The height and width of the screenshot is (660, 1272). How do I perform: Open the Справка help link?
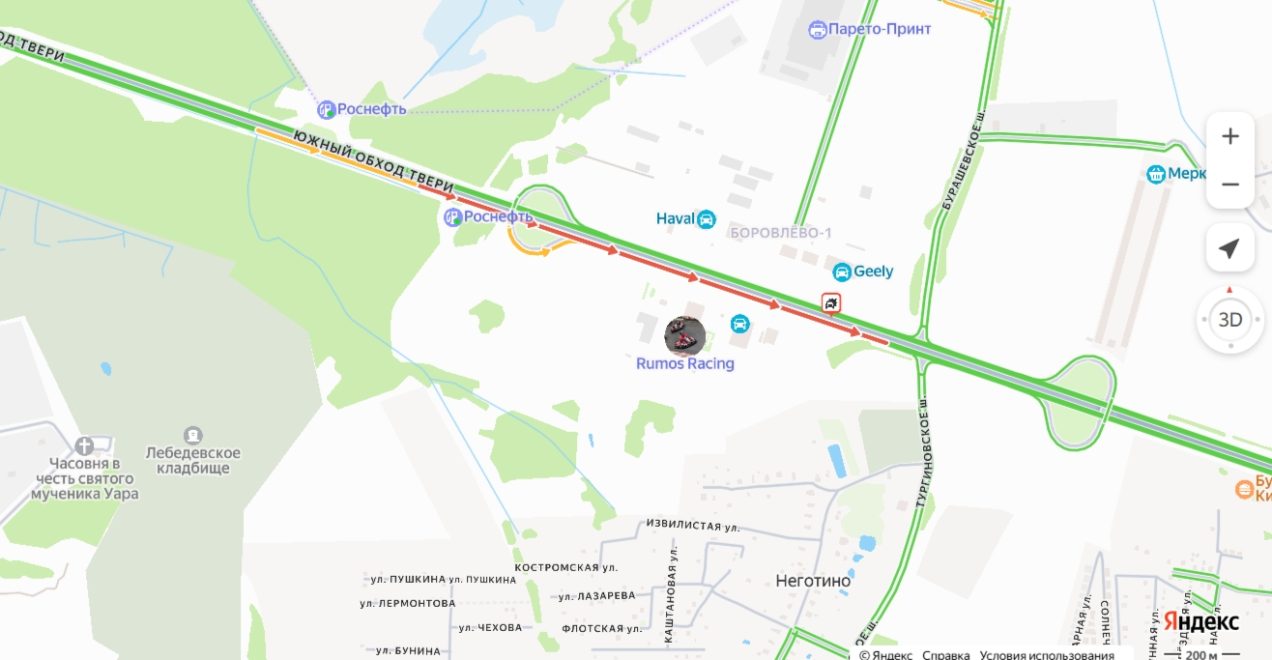click(945, 655)
